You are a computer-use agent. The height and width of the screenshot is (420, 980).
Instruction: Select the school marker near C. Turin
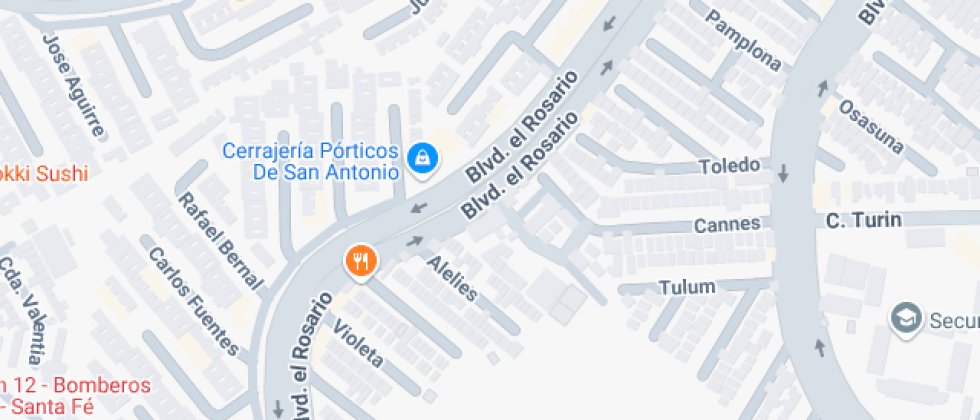pyautogui.click(x=906, y=319)
